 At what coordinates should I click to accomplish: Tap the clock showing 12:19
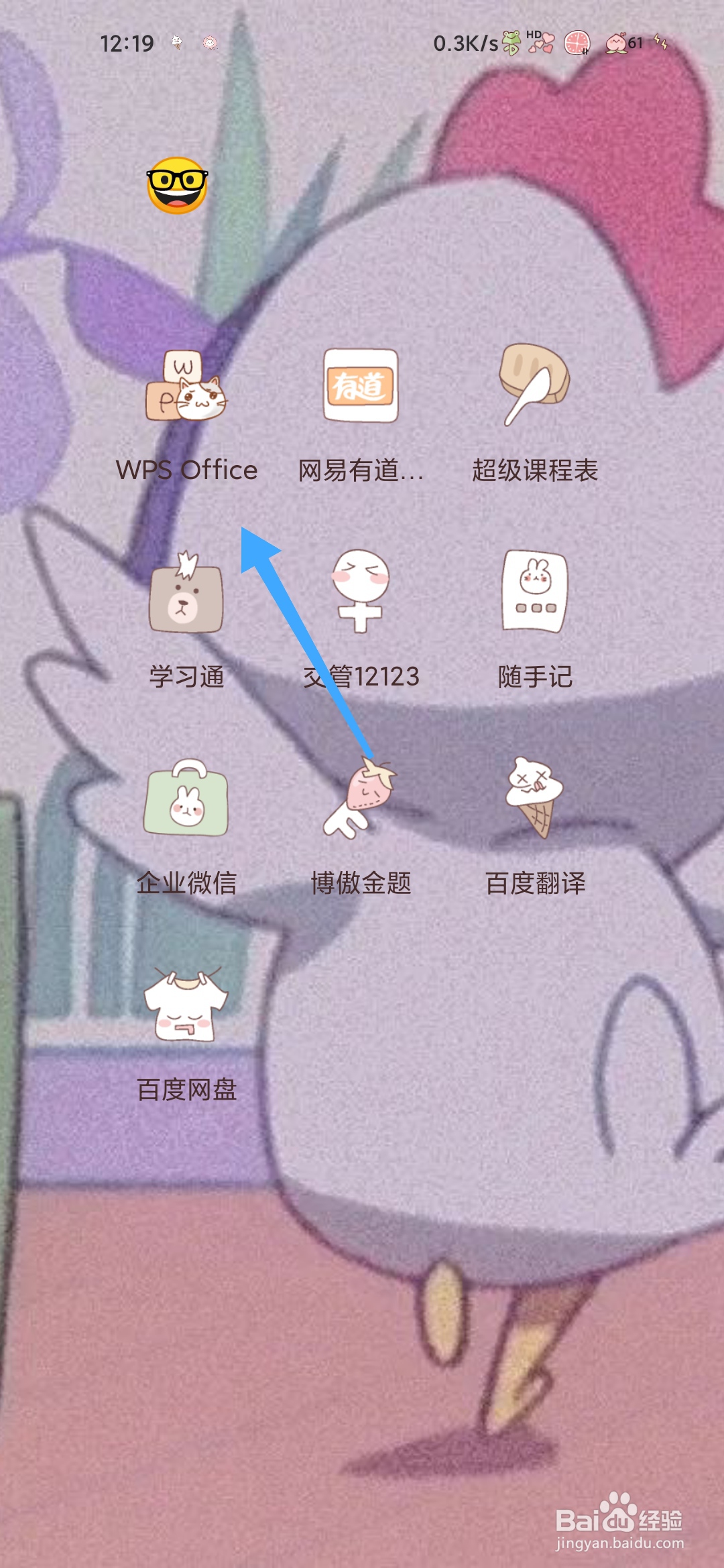[x=127, y=42]
